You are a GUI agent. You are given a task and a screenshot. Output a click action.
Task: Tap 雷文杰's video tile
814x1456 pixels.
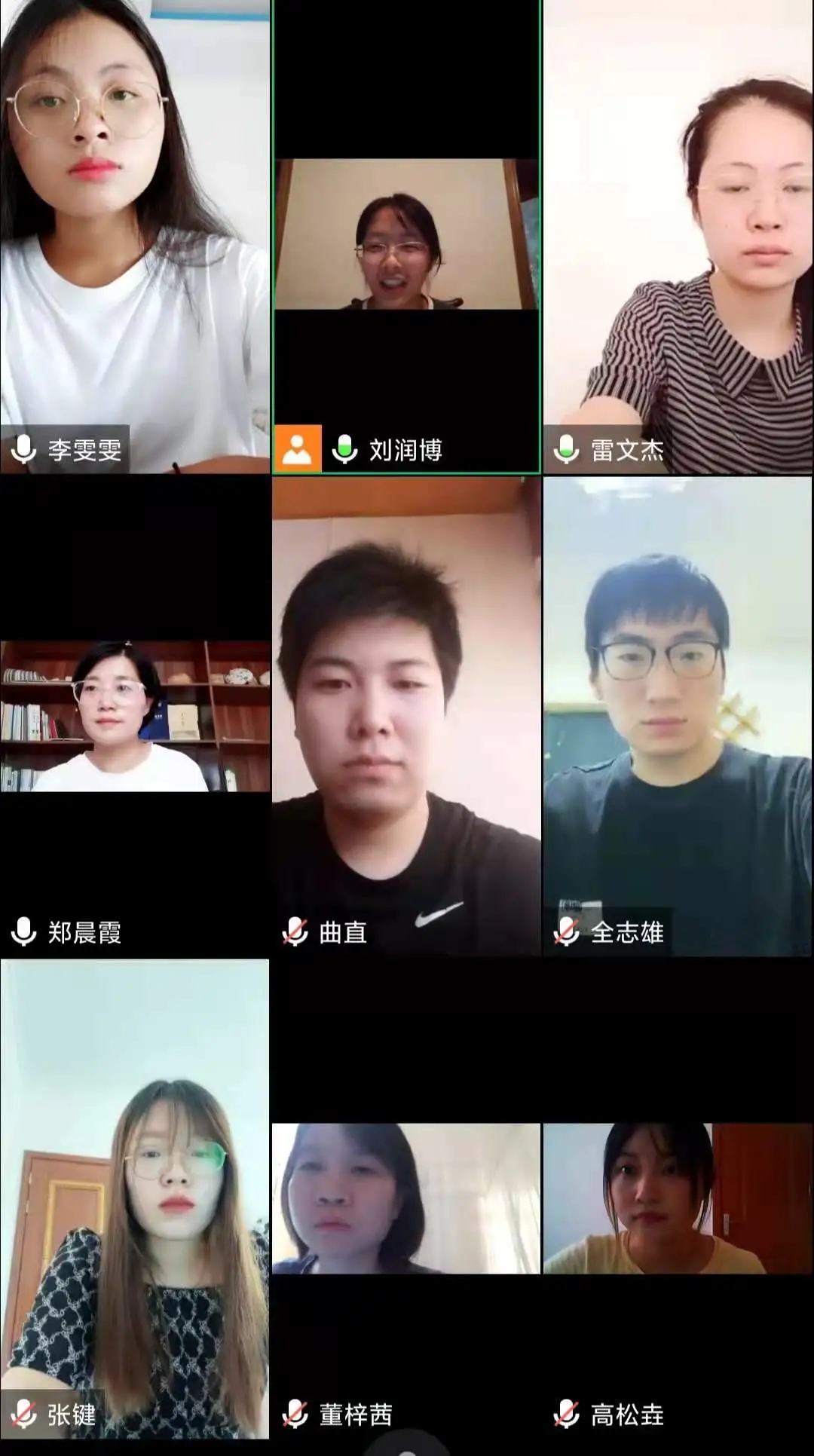[x=678, y=237]
